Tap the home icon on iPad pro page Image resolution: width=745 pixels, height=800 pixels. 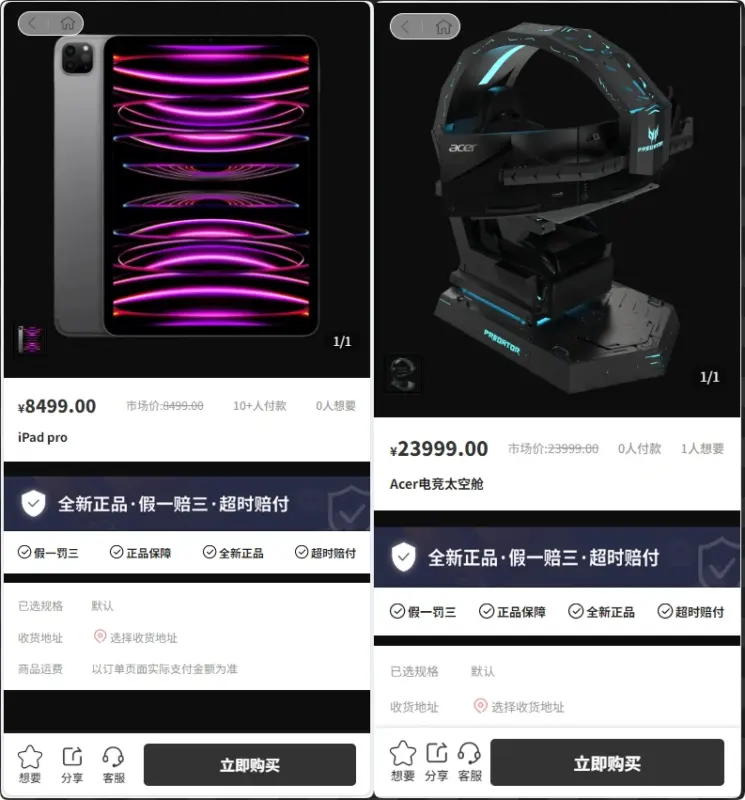(67, 22)
